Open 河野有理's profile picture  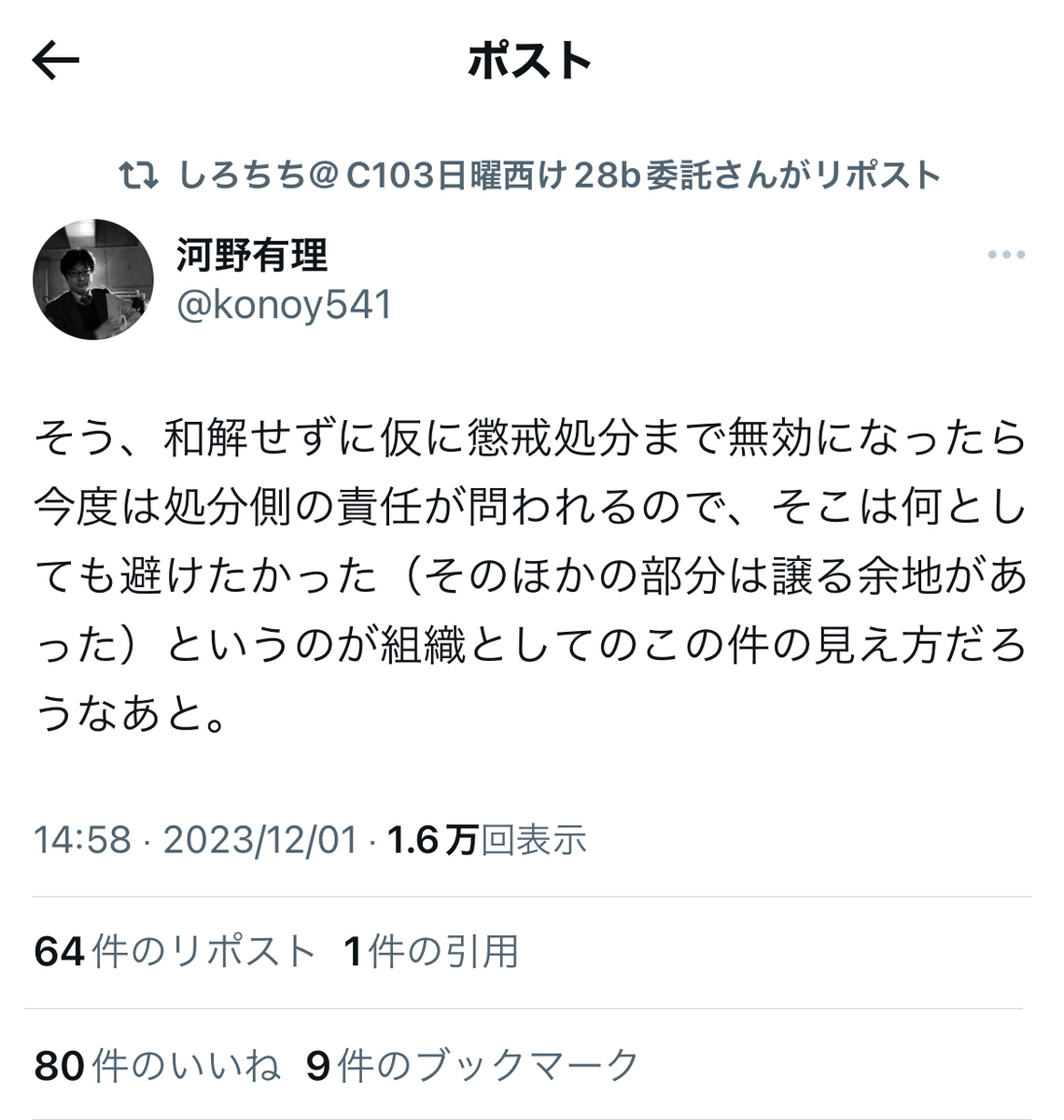pyautogui.click(x=93, y=279)
